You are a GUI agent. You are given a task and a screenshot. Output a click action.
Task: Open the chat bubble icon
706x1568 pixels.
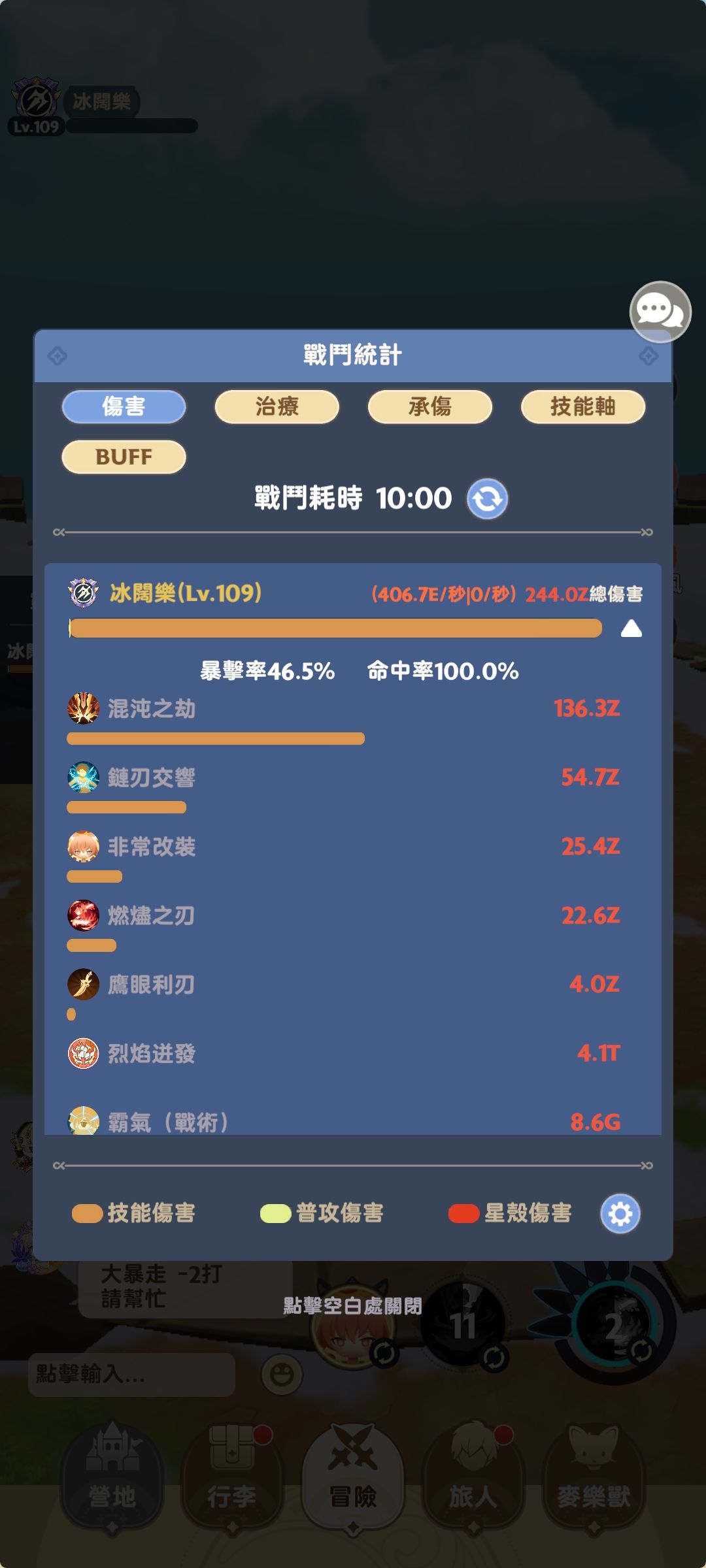[660, 312]
